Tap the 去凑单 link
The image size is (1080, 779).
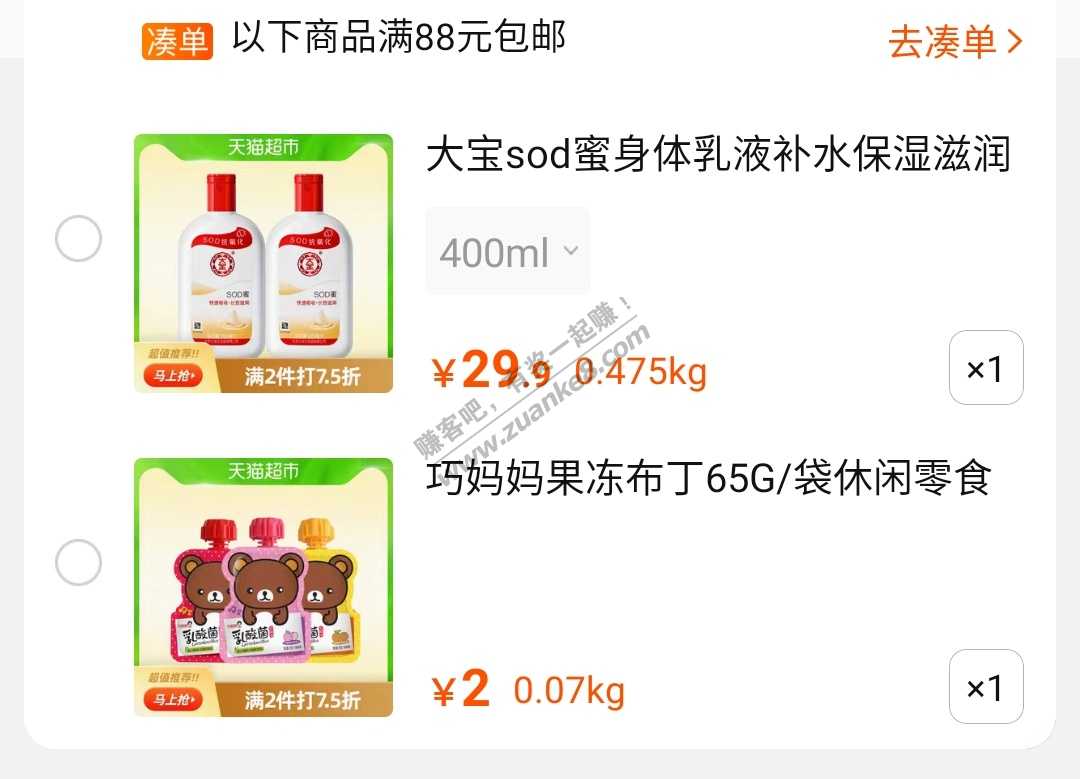pyautogui.click(x=955, y=42)
